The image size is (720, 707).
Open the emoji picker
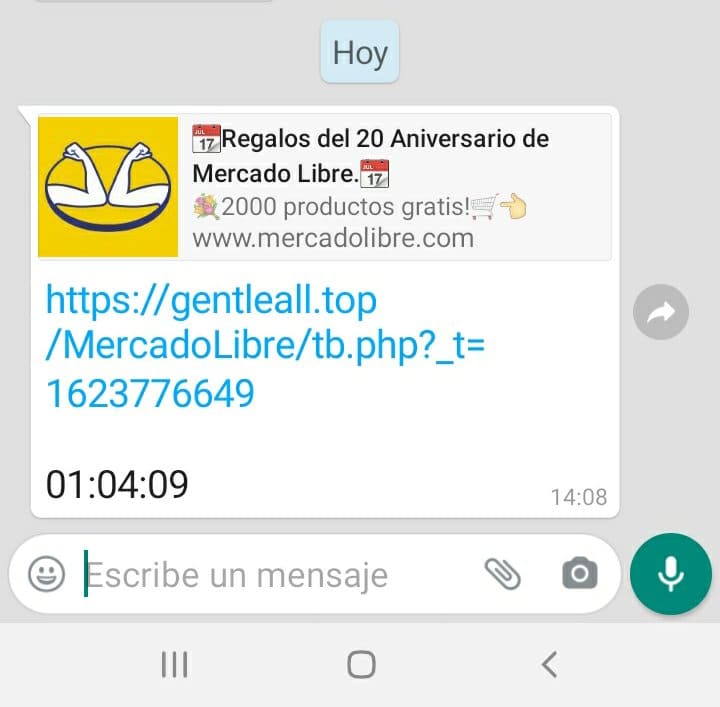click(x=46, y=574)
